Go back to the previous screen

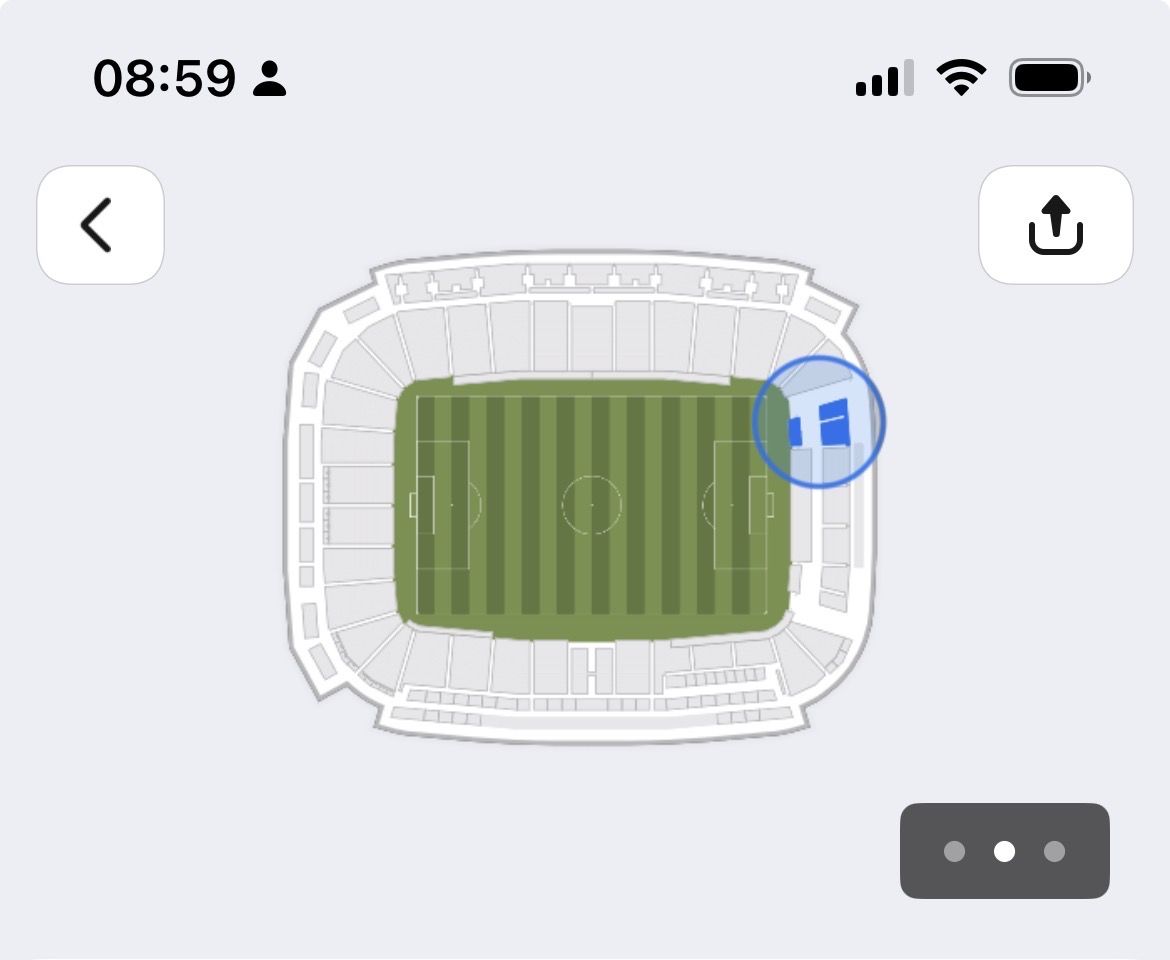[100, 225]
